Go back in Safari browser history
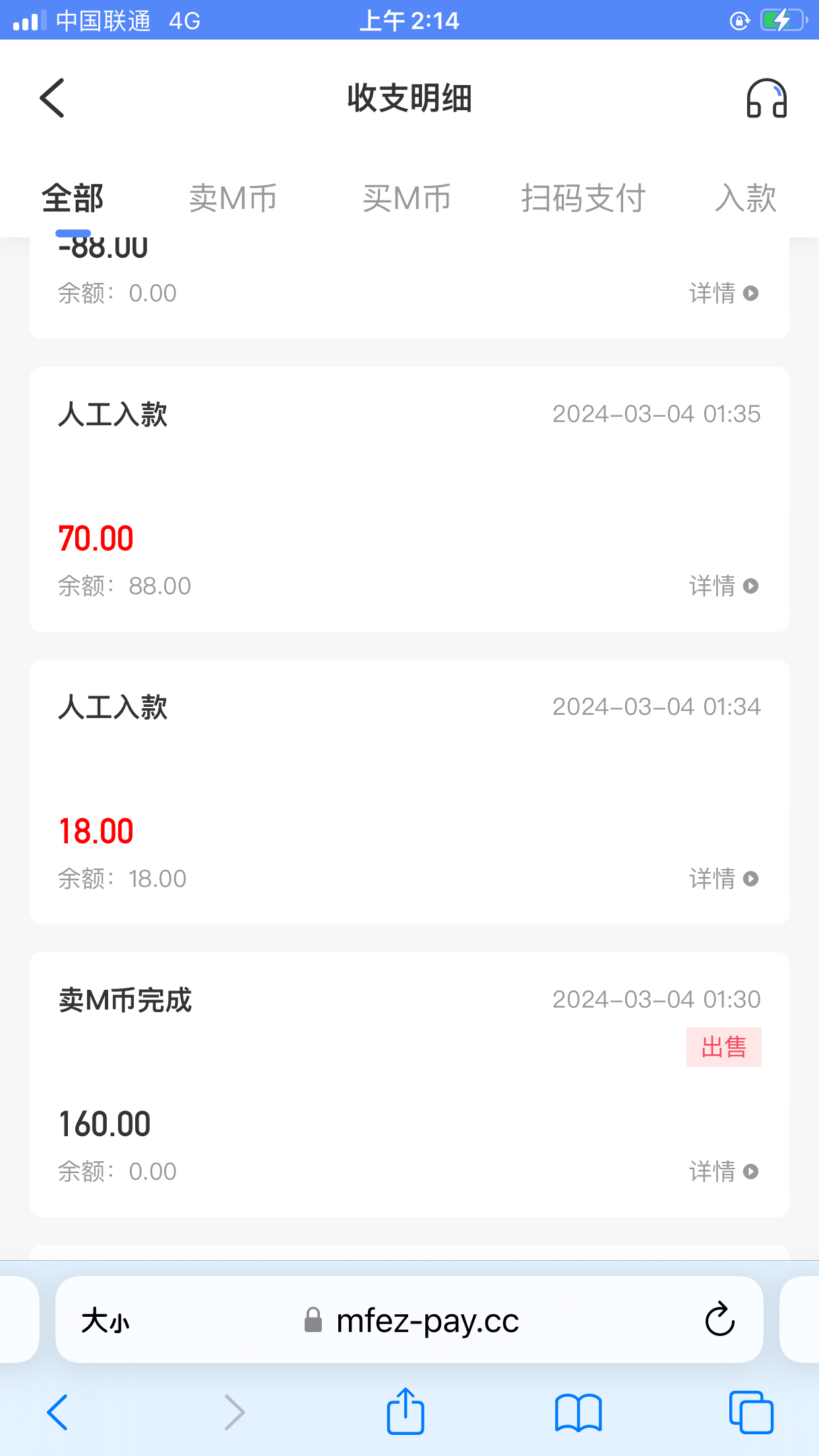This screenshot has height=1456, width=819. tap(57, 1412)
